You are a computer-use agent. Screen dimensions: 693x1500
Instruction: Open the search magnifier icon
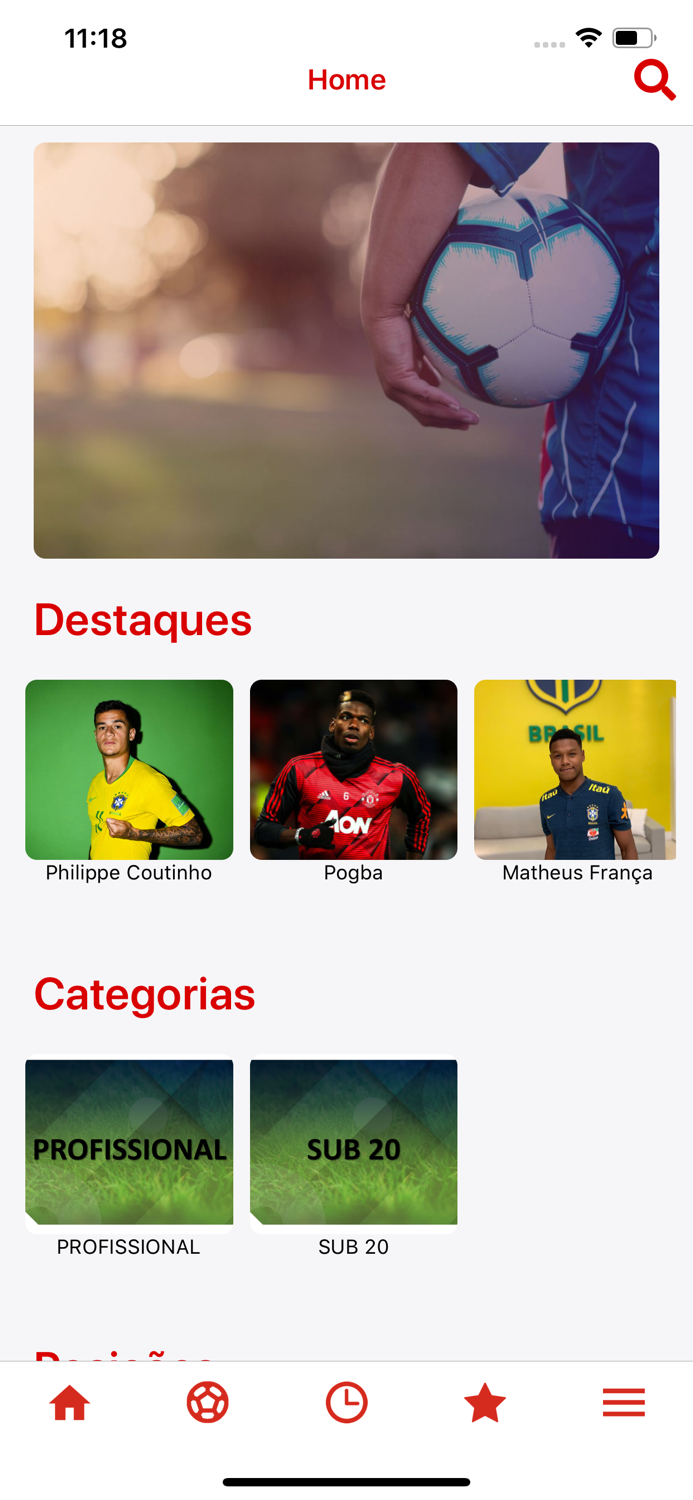pos(655,80)
